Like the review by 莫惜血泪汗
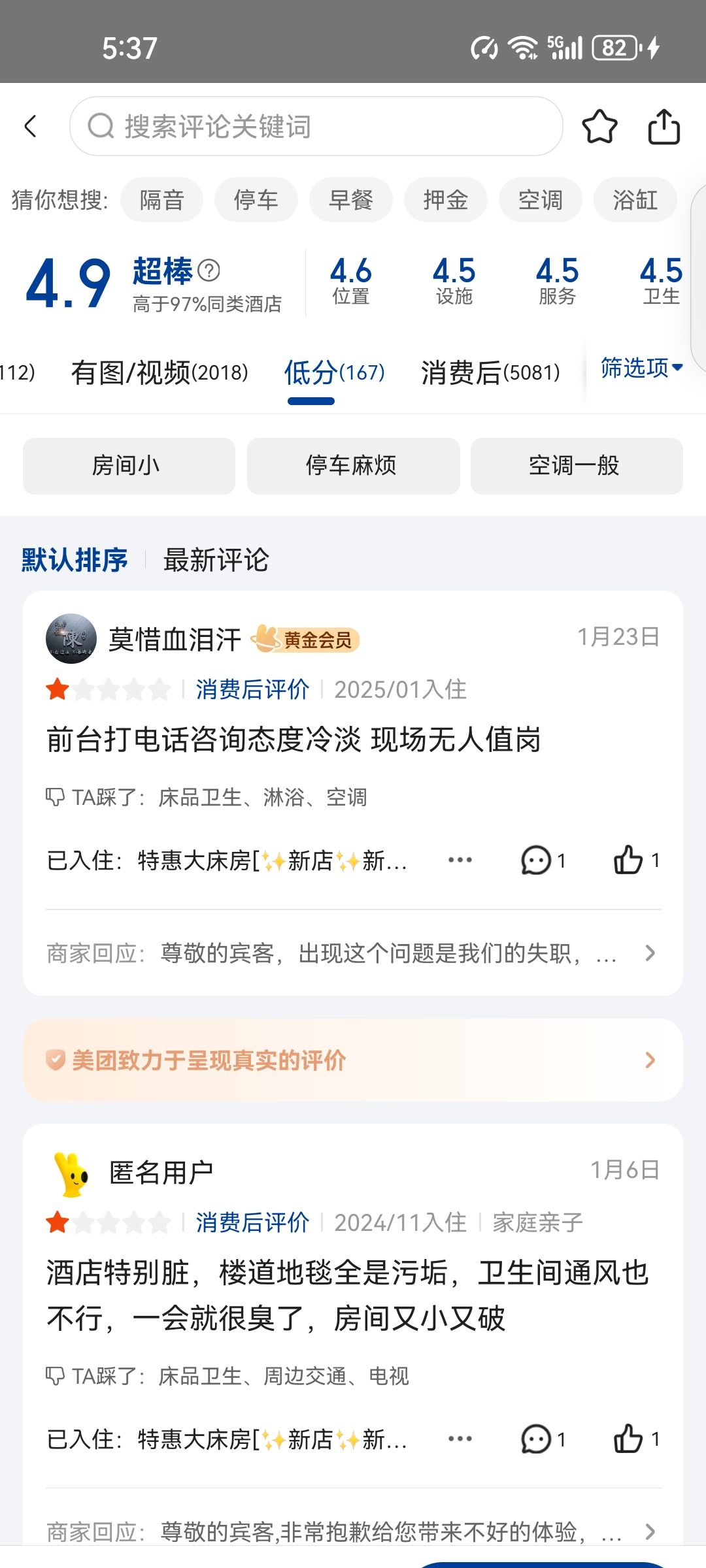706x1568 pixels. [636, 860]
